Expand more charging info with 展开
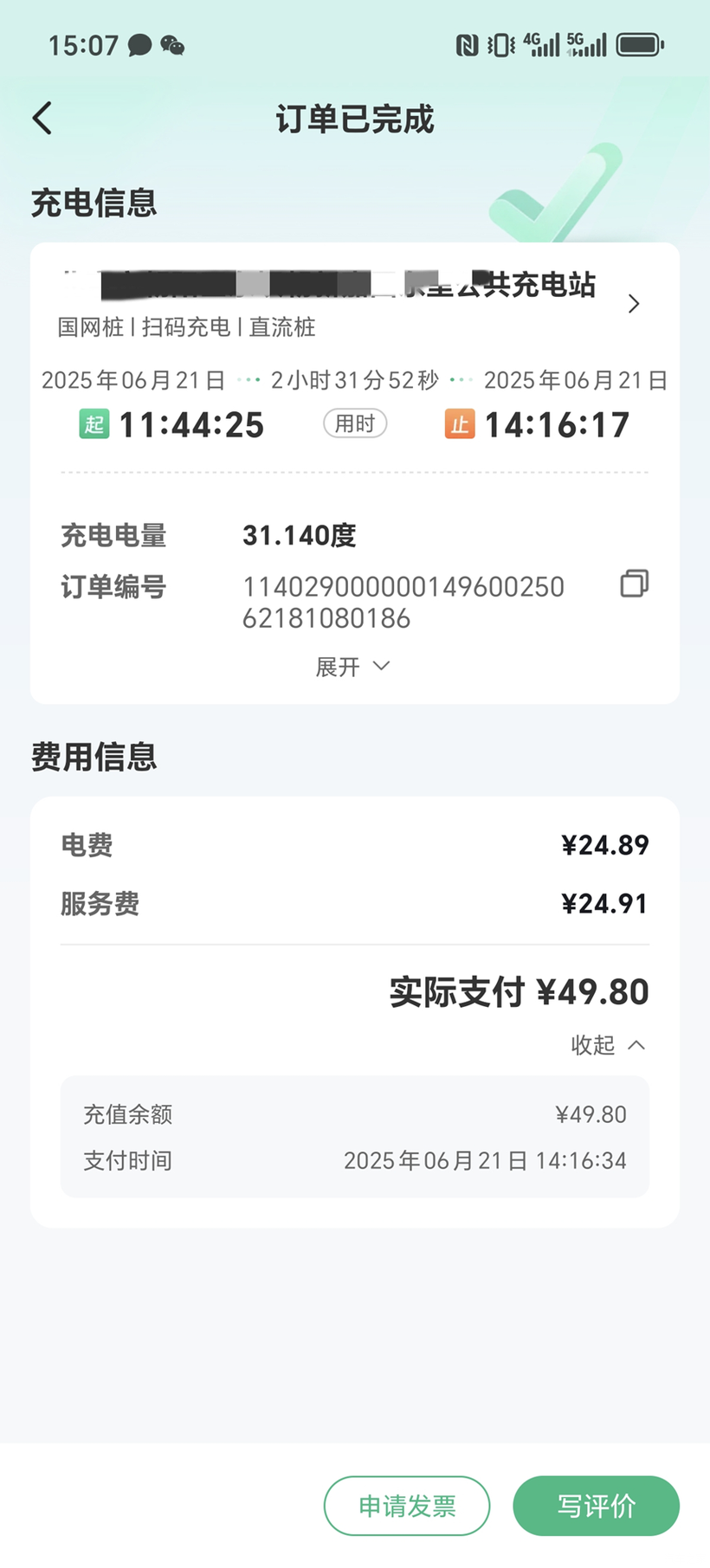 point(353,667)
